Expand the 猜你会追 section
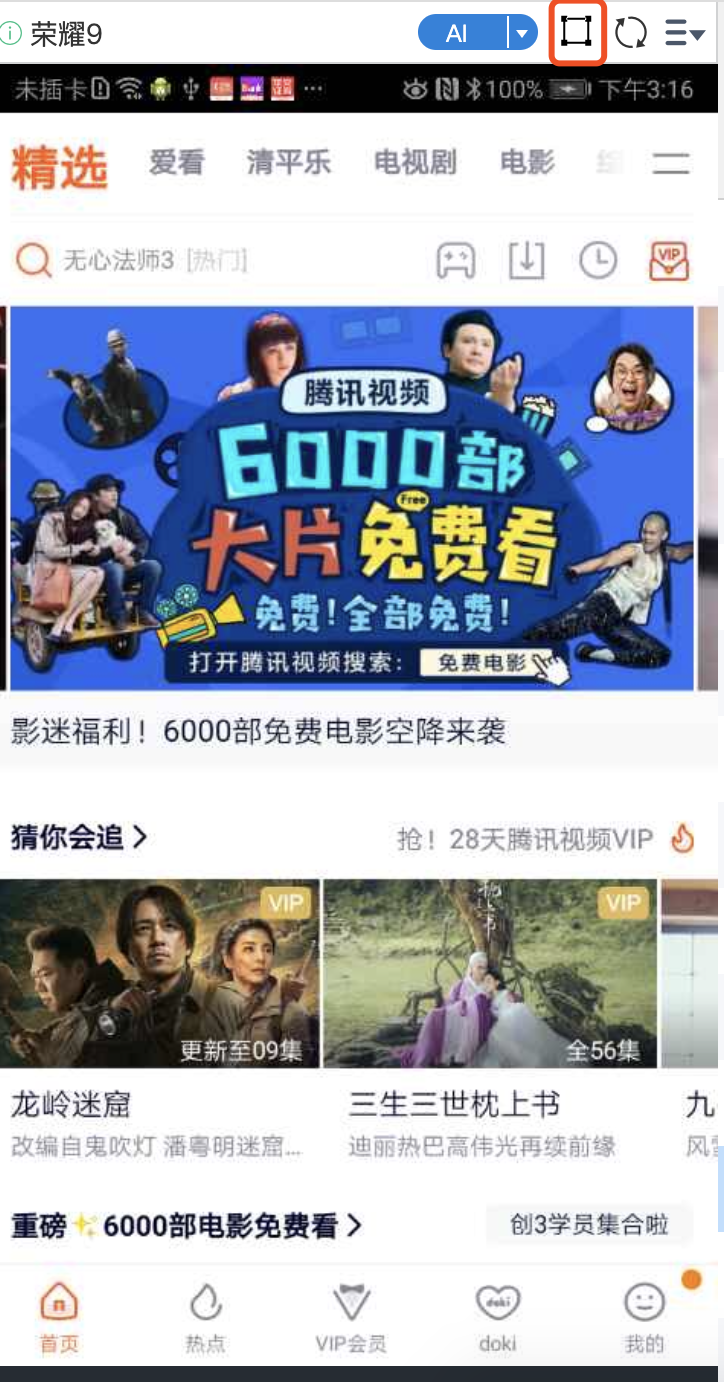Image resolution: width=724 pixels, height=1382 pixels. click(x=80, y=837)
